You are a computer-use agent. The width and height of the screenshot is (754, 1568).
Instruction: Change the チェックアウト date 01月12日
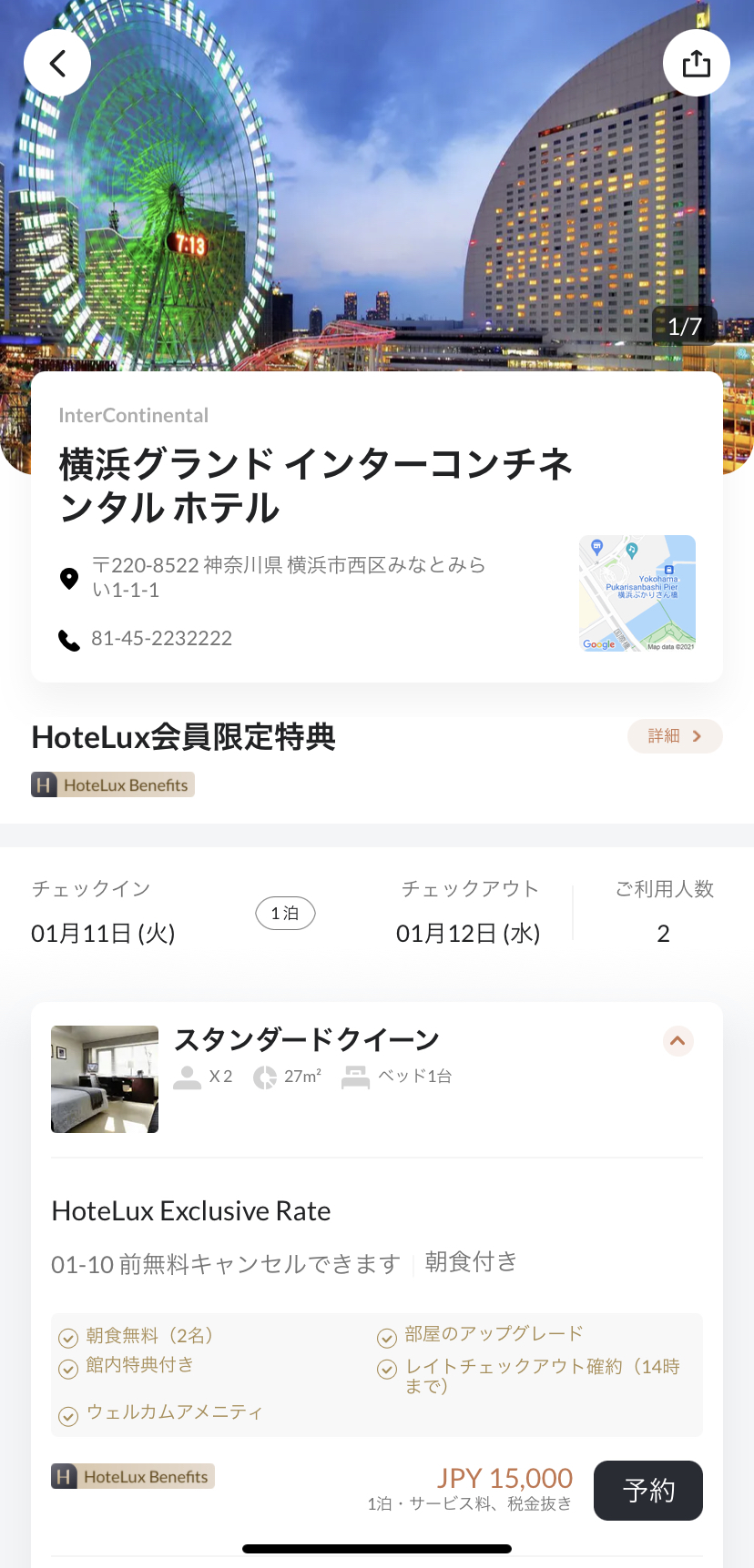(468, 933)
